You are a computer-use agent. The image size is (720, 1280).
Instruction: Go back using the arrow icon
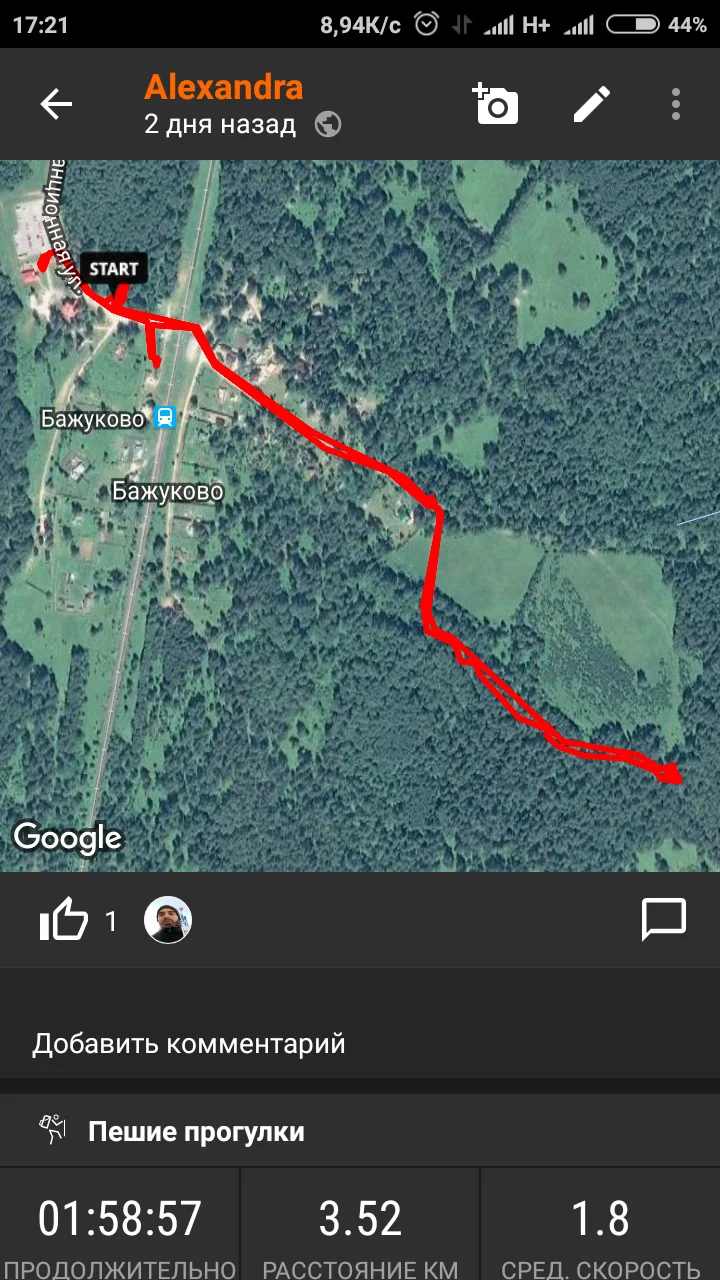(x=56, y=104)
